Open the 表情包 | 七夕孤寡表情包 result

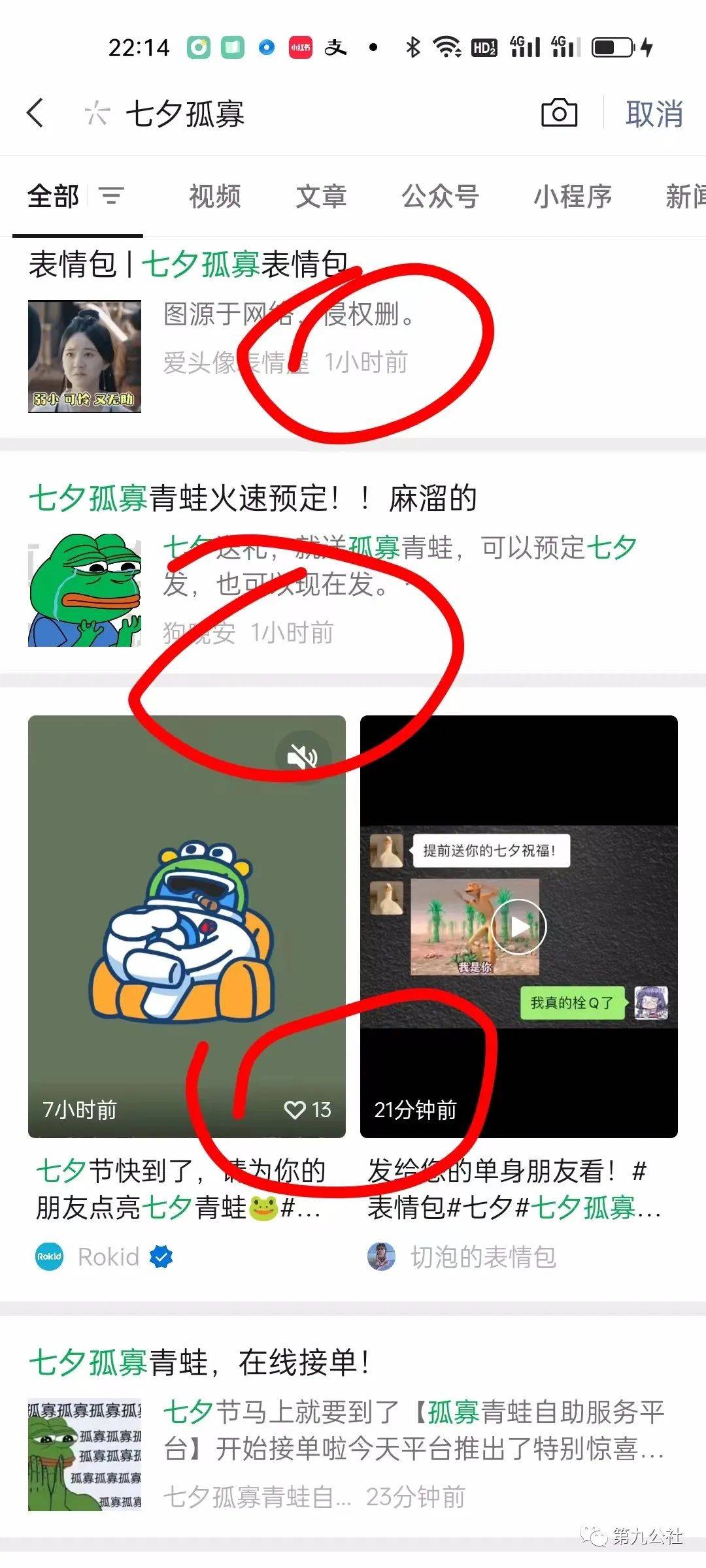point(188,265)
